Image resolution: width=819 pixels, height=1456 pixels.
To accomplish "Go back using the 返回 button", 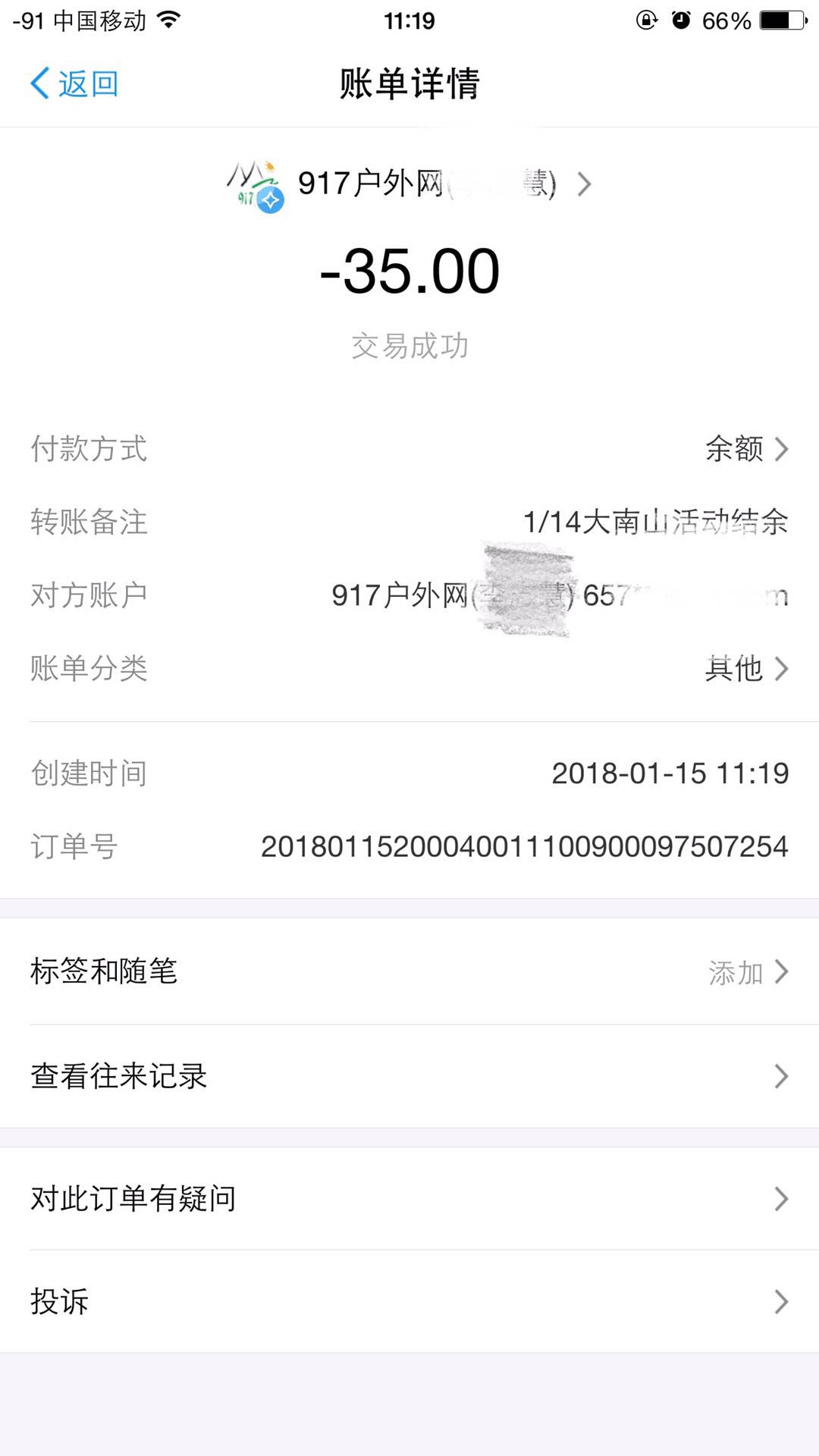I will tap(74, 83).
